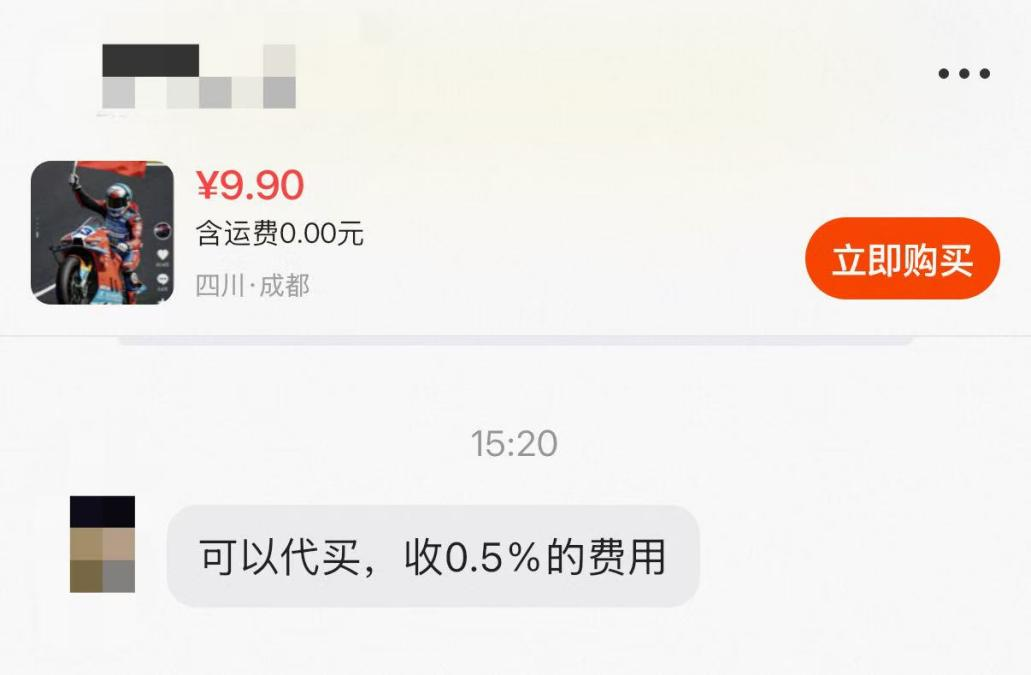The image size is (1031, 675).
Task: Tap the 立即购买 buy now button
Action: point(902,259)
